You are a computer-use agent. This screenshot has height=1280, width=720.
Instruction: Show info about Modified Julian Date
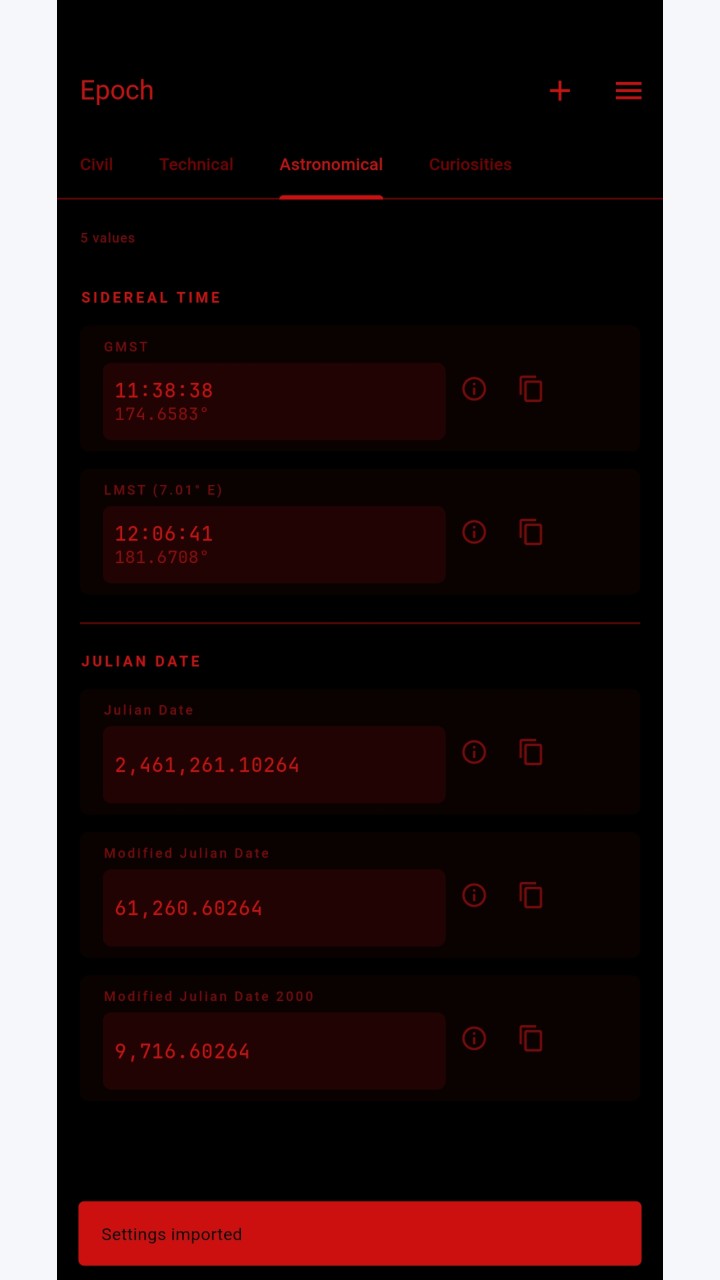[x=474, y=895]
